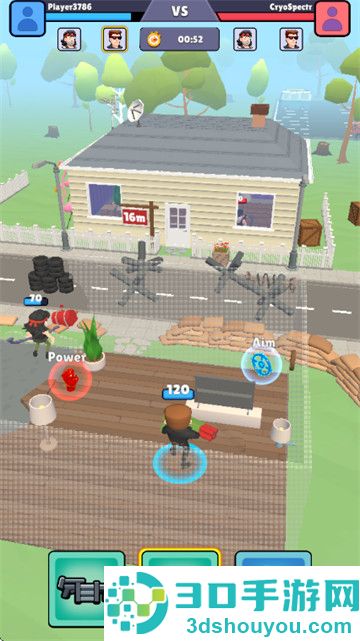Choose the yellow-outlined middle weapon slot
Image resolution: width=360 pixels, height=641 pixels.
pyautogui.click(x=180, y=558)
